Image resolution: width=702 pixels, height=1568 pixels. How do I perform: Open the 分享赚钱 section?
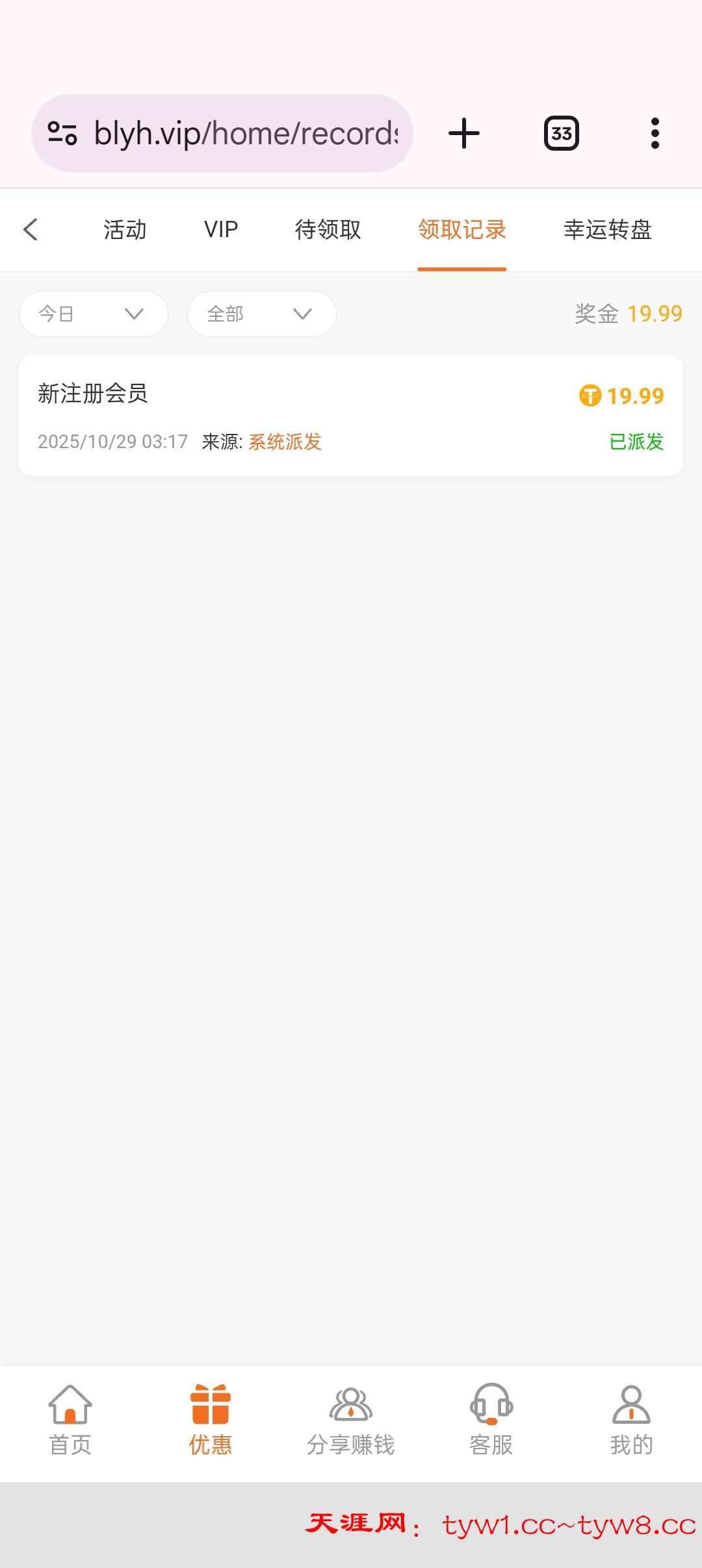click(x=351, y=1419)
